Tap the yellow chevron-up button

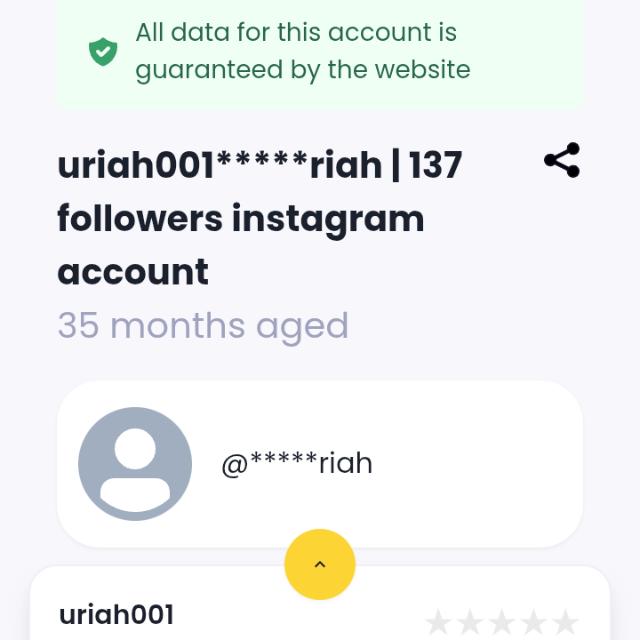click(x=319, y=564)
